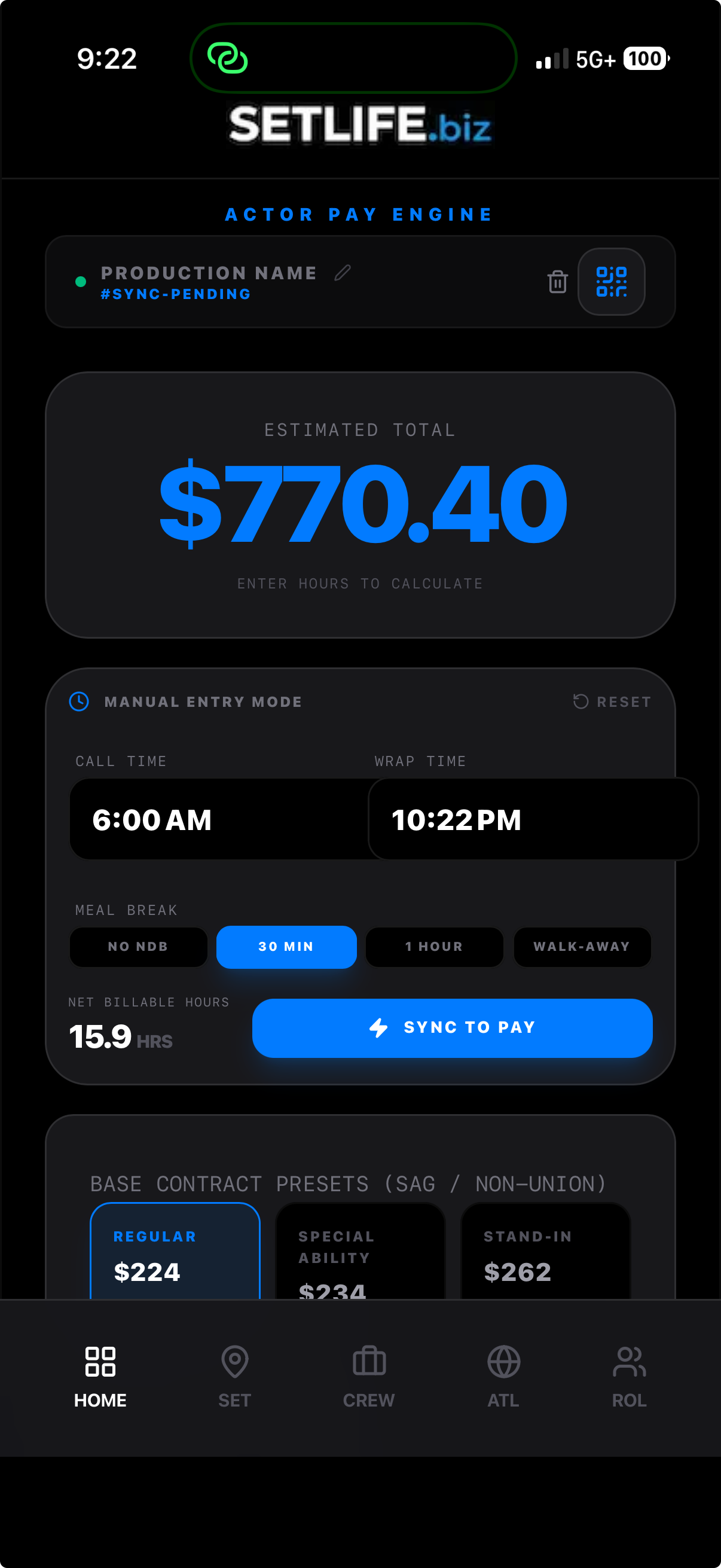Click the 6:00 AM call time field

(218, 819)
